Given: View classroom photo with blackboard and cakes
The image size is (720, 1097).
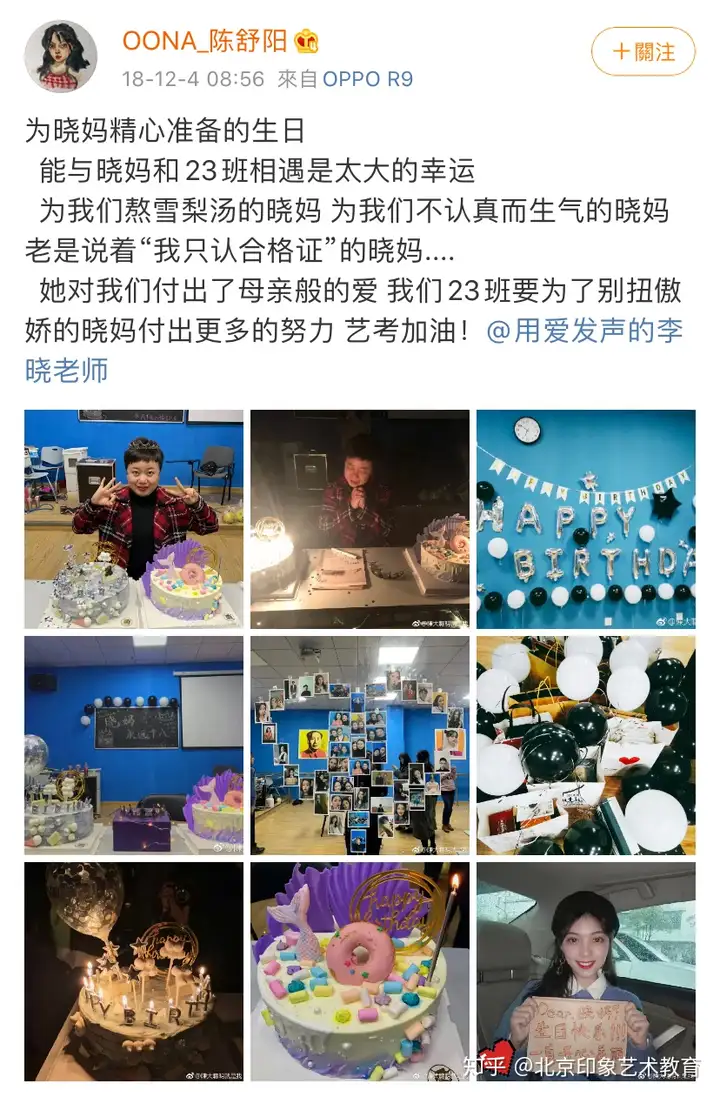Looking at the screenshot, I should [x=134, y=745].
